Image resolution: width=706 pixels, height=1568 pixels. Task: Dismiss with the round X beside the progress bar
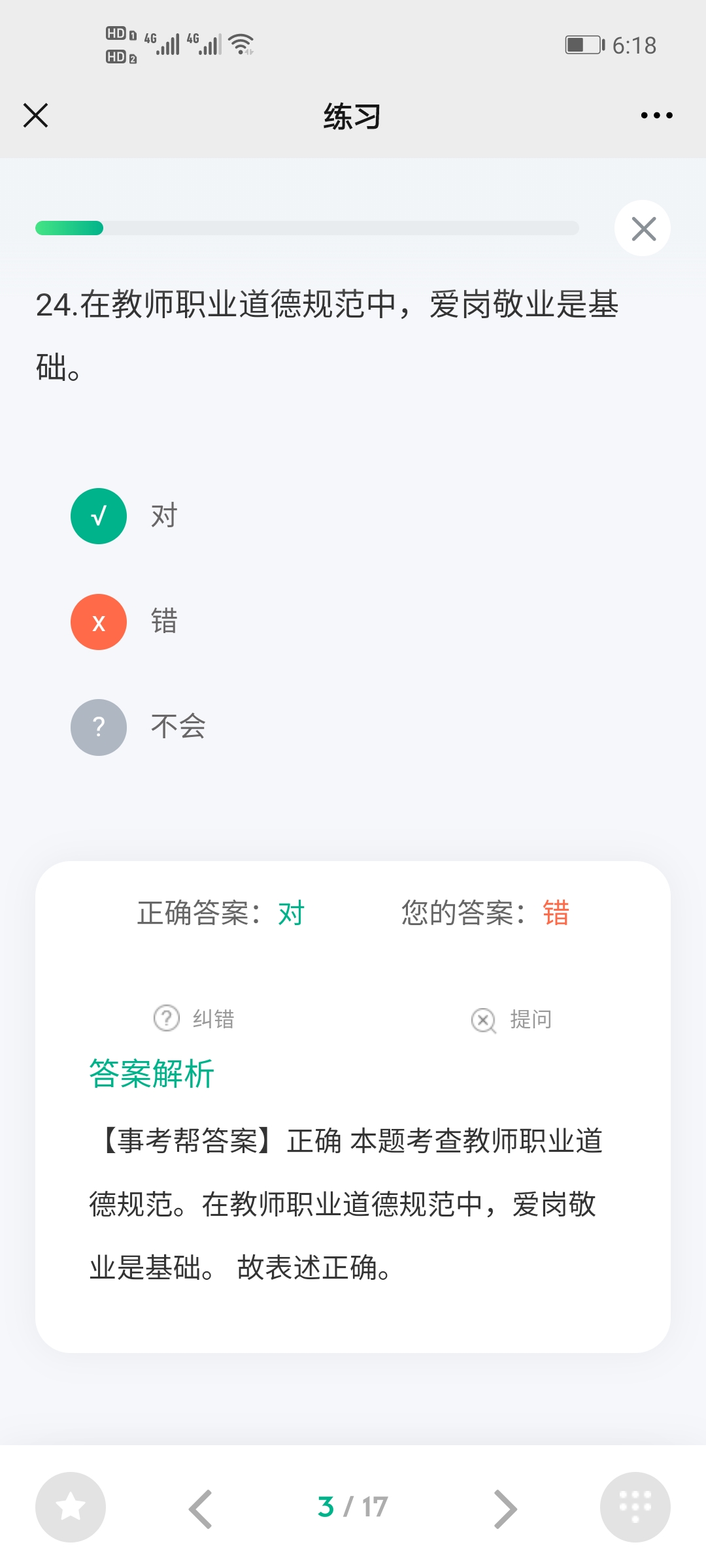[643, 228]
